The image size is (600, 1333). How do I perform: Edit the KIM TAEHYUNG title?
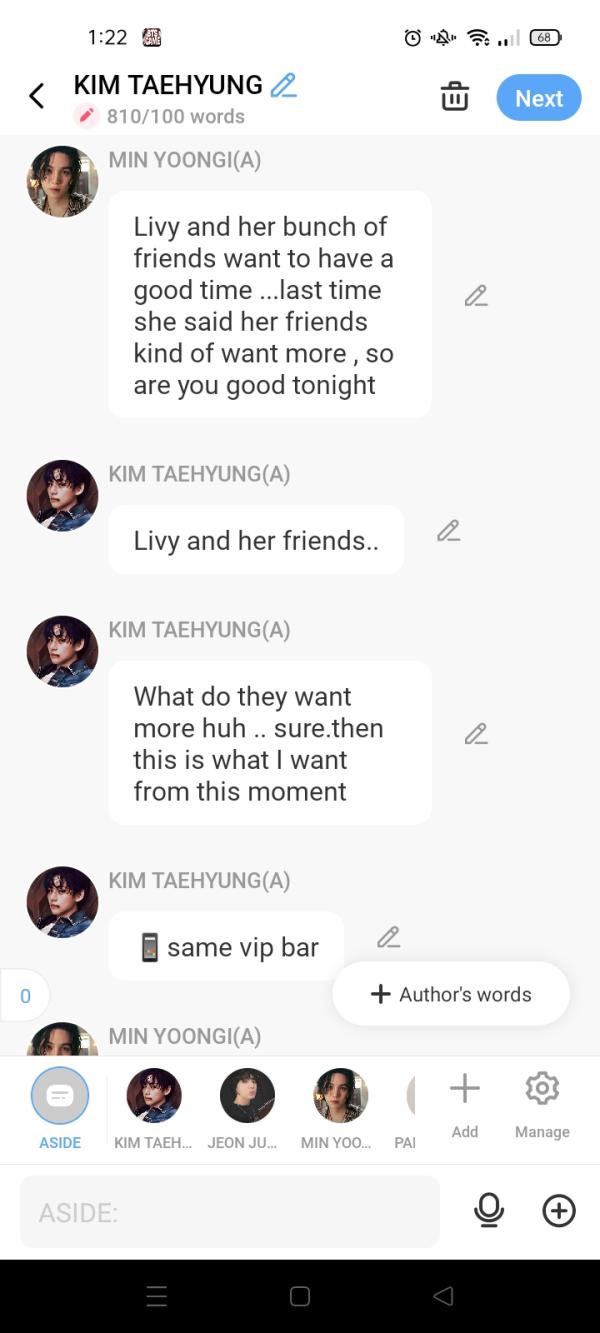(284, 86)
